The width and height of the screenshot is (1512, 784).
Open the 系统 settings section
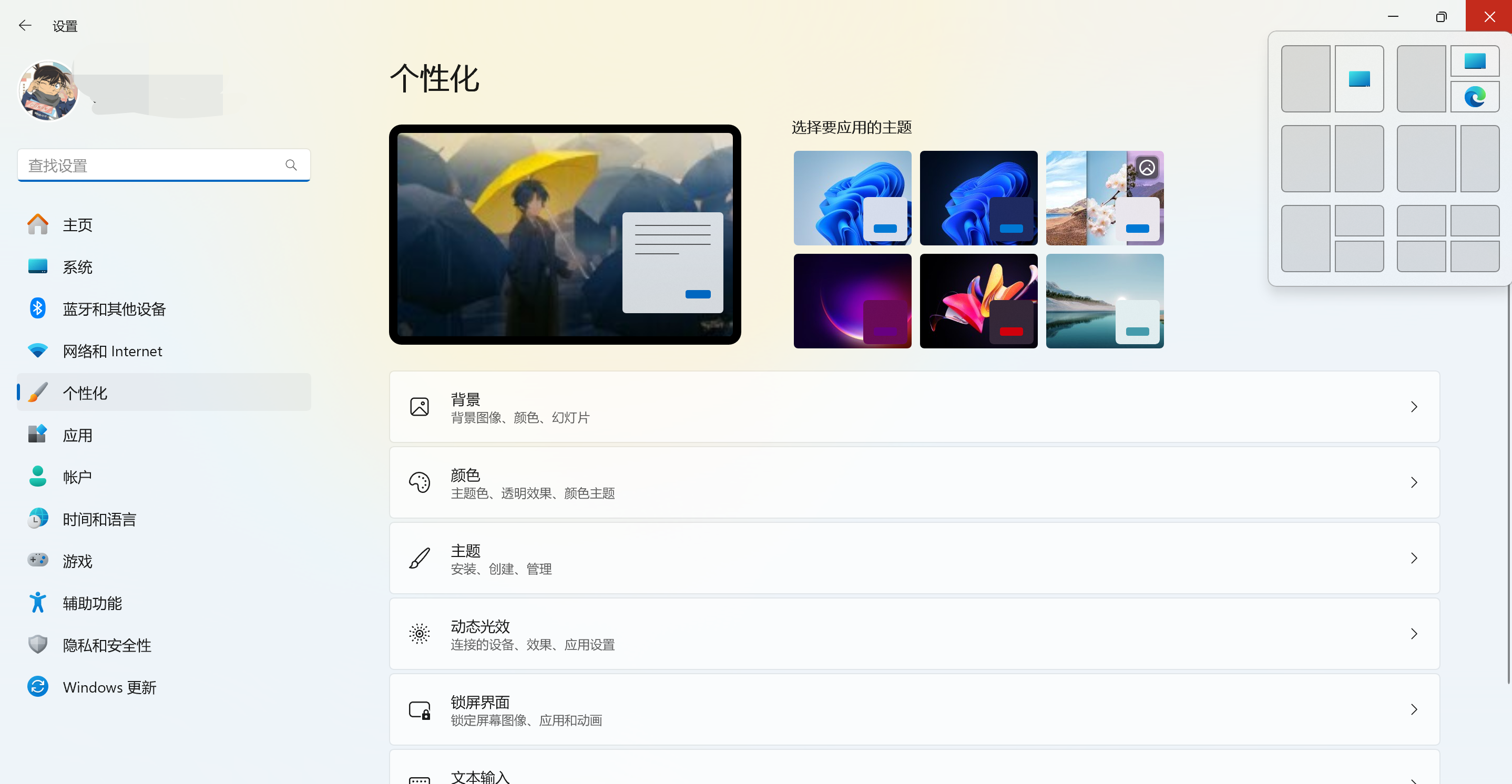tap(77, 267)
